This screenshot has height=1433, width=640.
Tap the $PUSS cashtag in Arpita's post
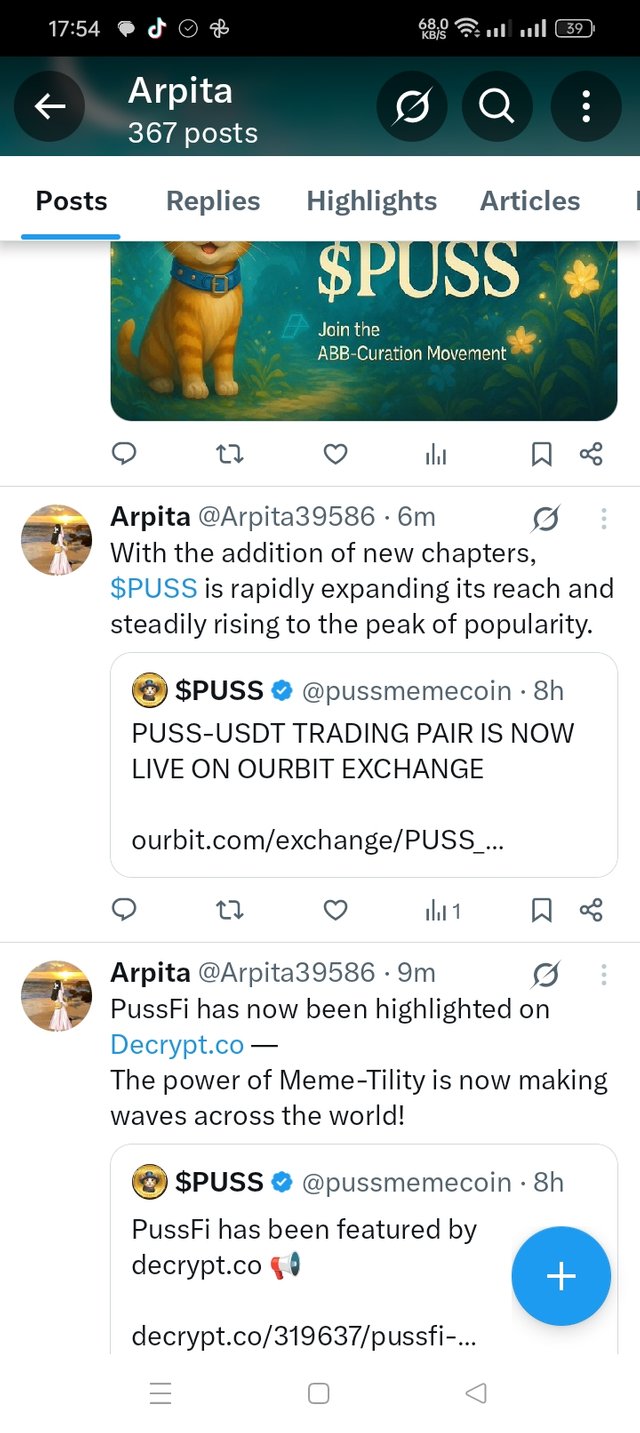pos(153,588)
